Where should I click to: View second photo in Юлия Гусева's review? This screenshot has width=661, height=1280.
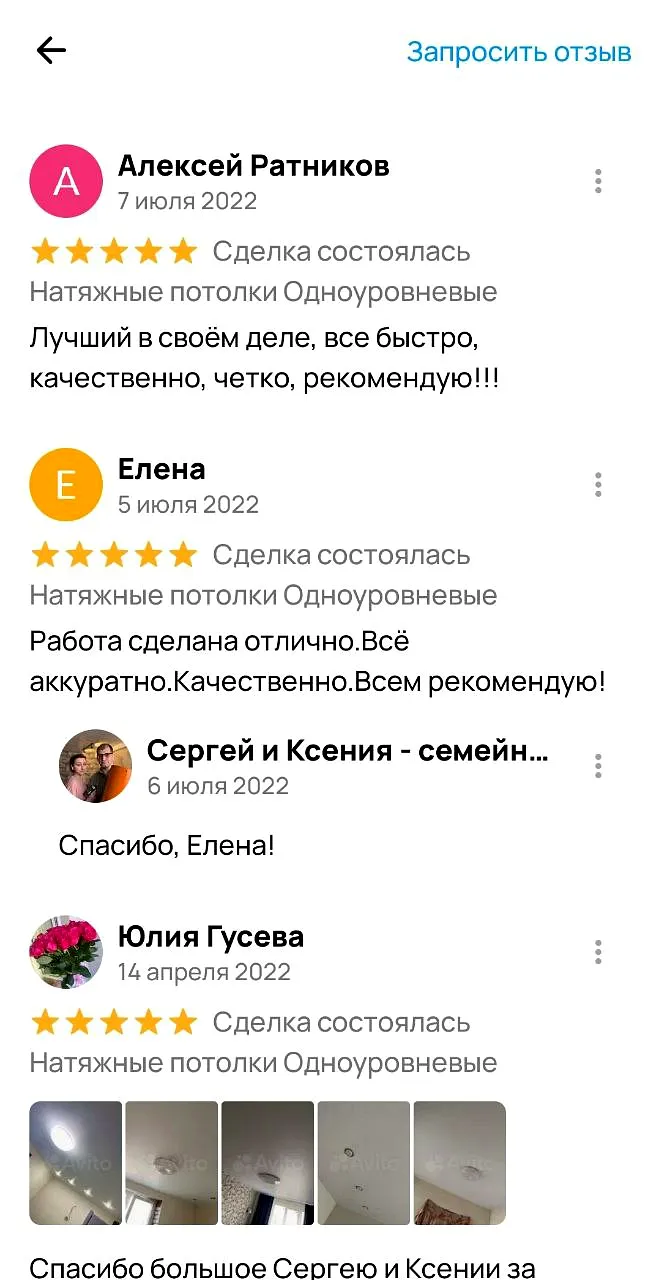tap(172, 1163)
